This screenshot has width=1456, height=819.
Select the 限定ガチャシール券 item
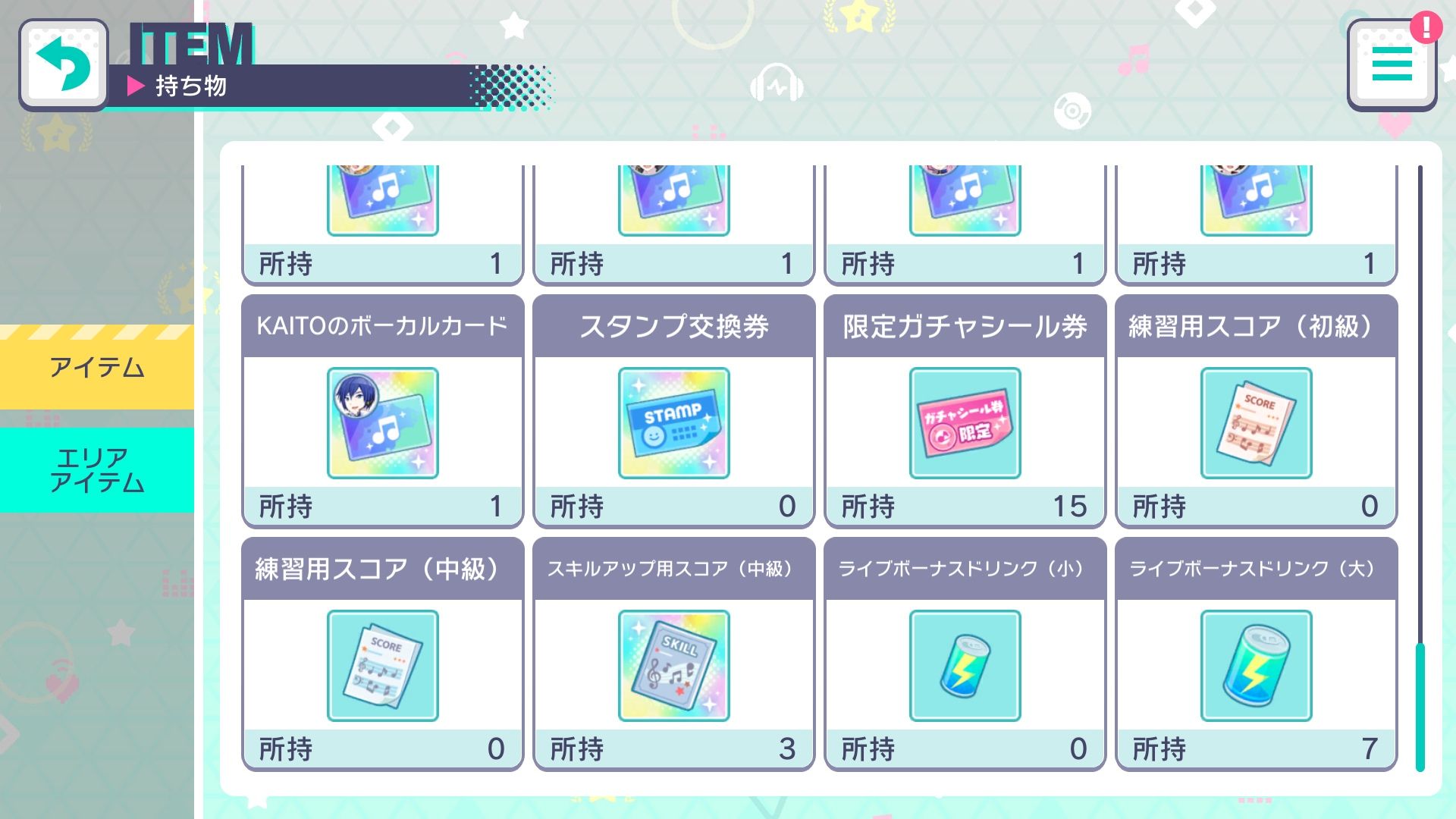[965, 423]
